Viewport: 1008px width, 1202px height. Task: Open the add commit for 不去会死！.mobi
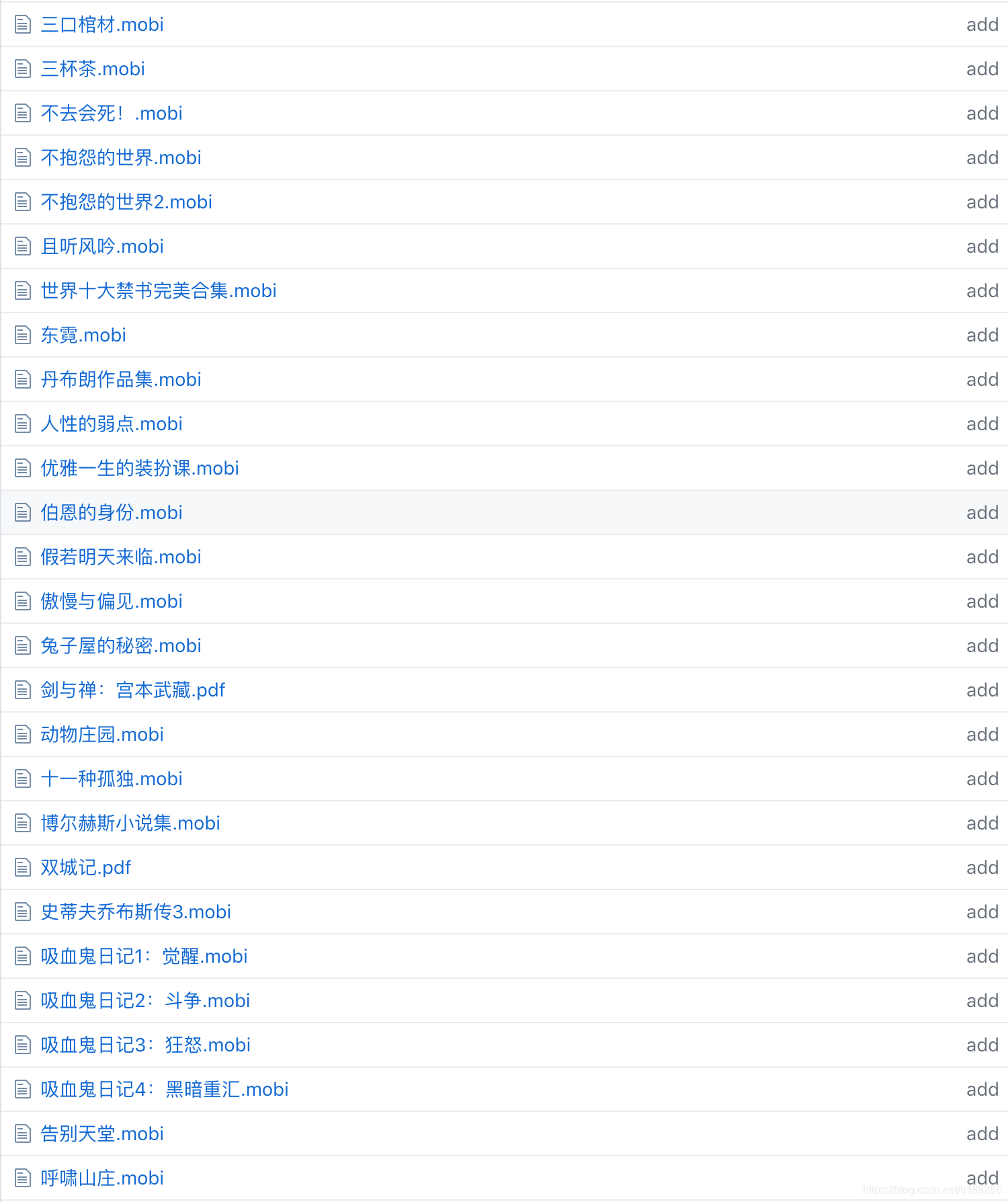982,114
